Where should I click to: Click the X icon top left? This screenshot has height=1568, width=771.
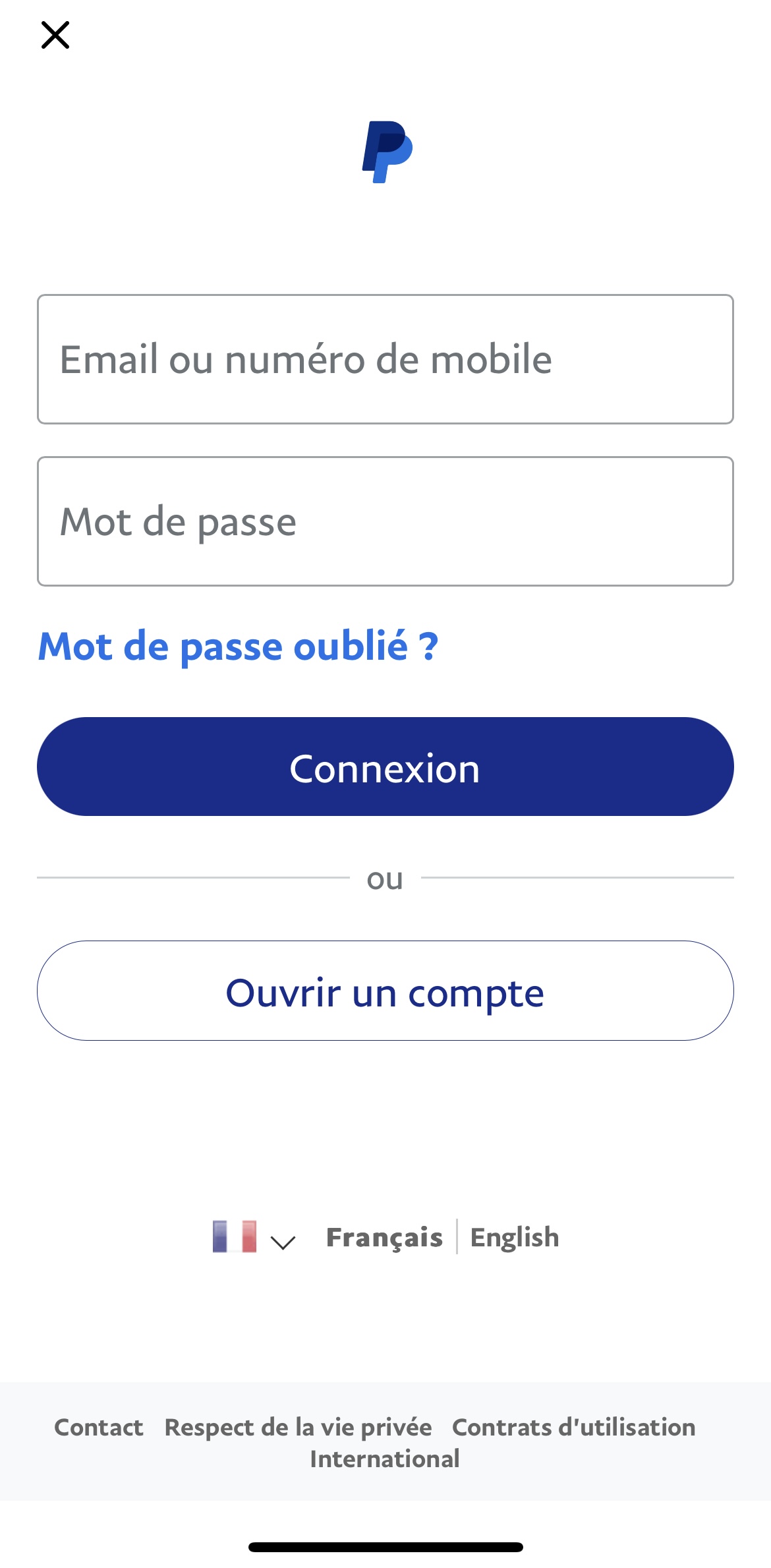[x=56, y=36]
